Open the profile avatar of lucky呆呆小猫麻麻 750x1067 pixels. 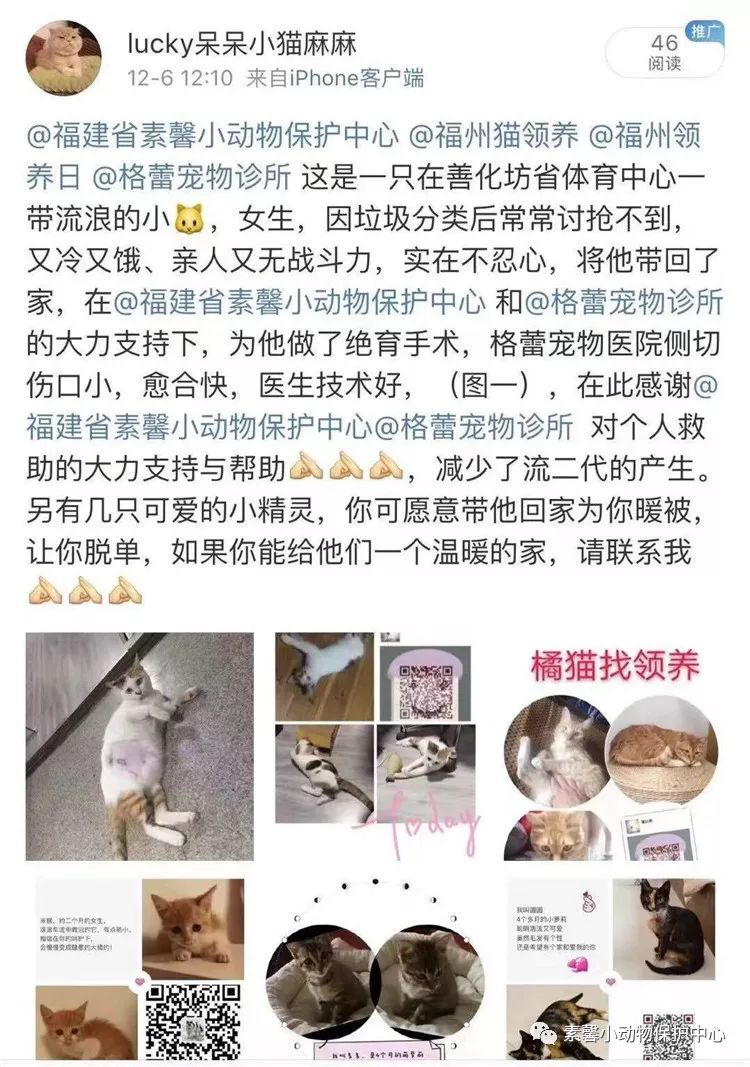pyautogui.click(x=63, y=58)
